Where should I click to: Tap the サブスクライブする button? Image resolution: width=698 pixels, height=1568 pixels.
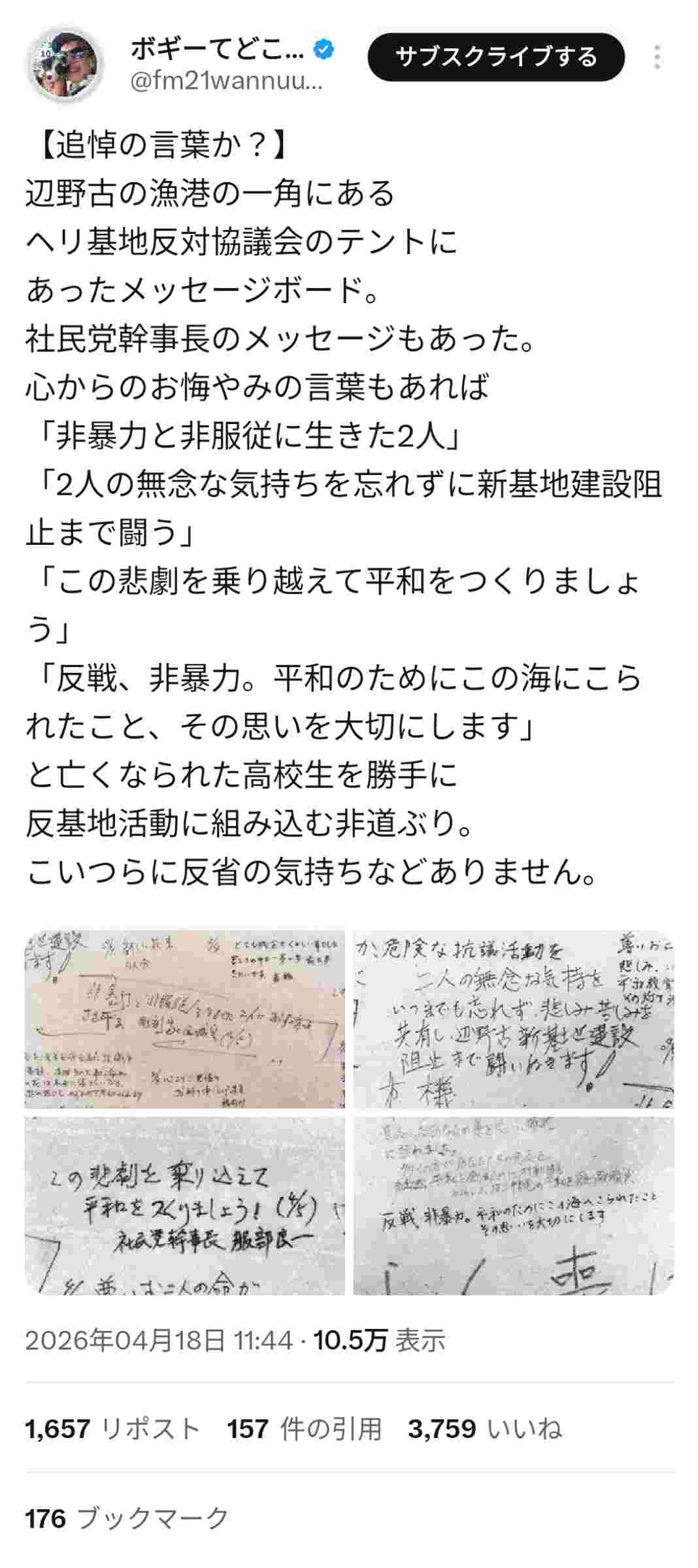coord(496,57)
